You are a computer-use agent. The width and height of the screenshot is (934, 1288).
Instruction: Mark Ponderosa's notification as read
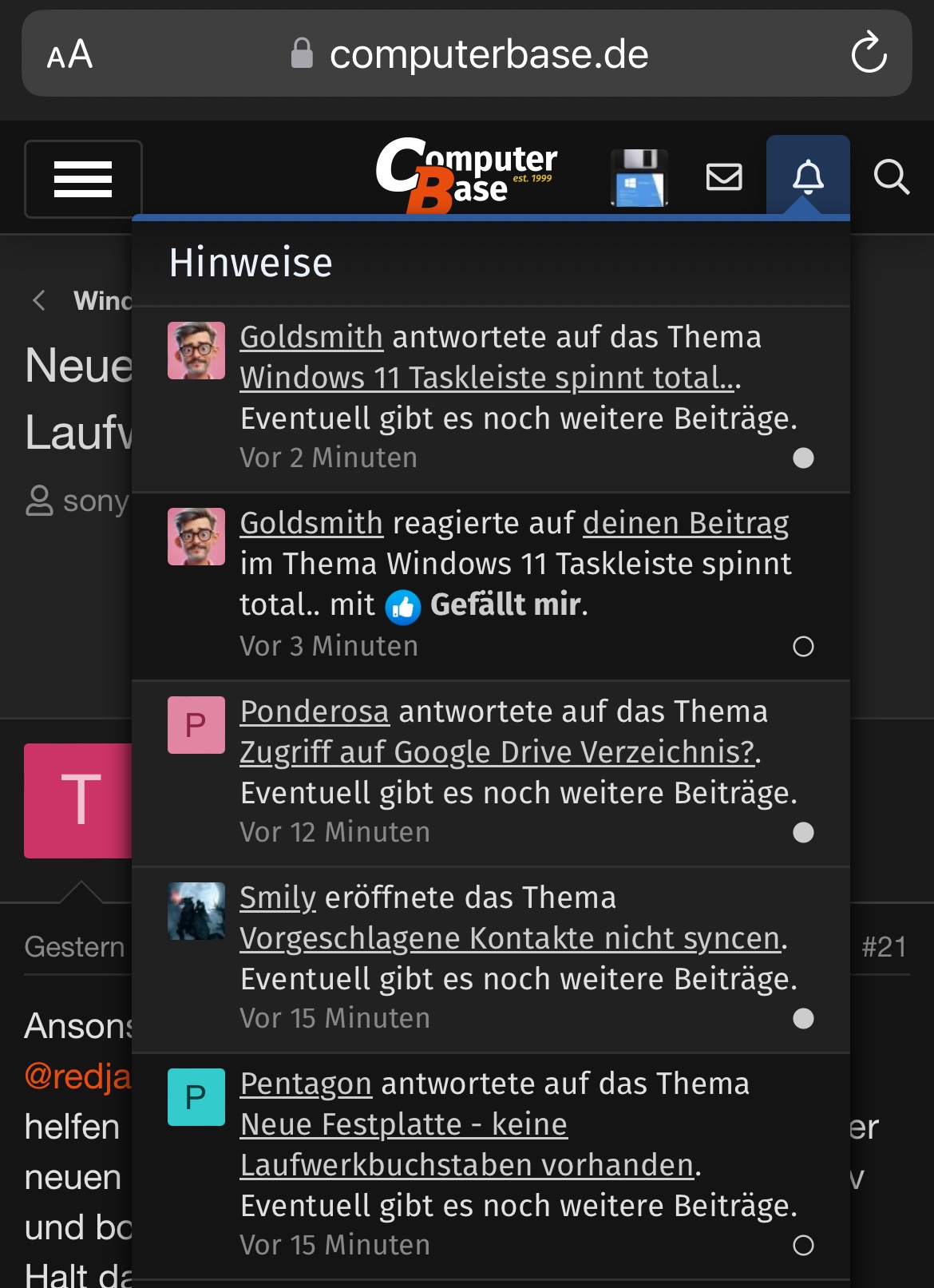coord(803,833)
